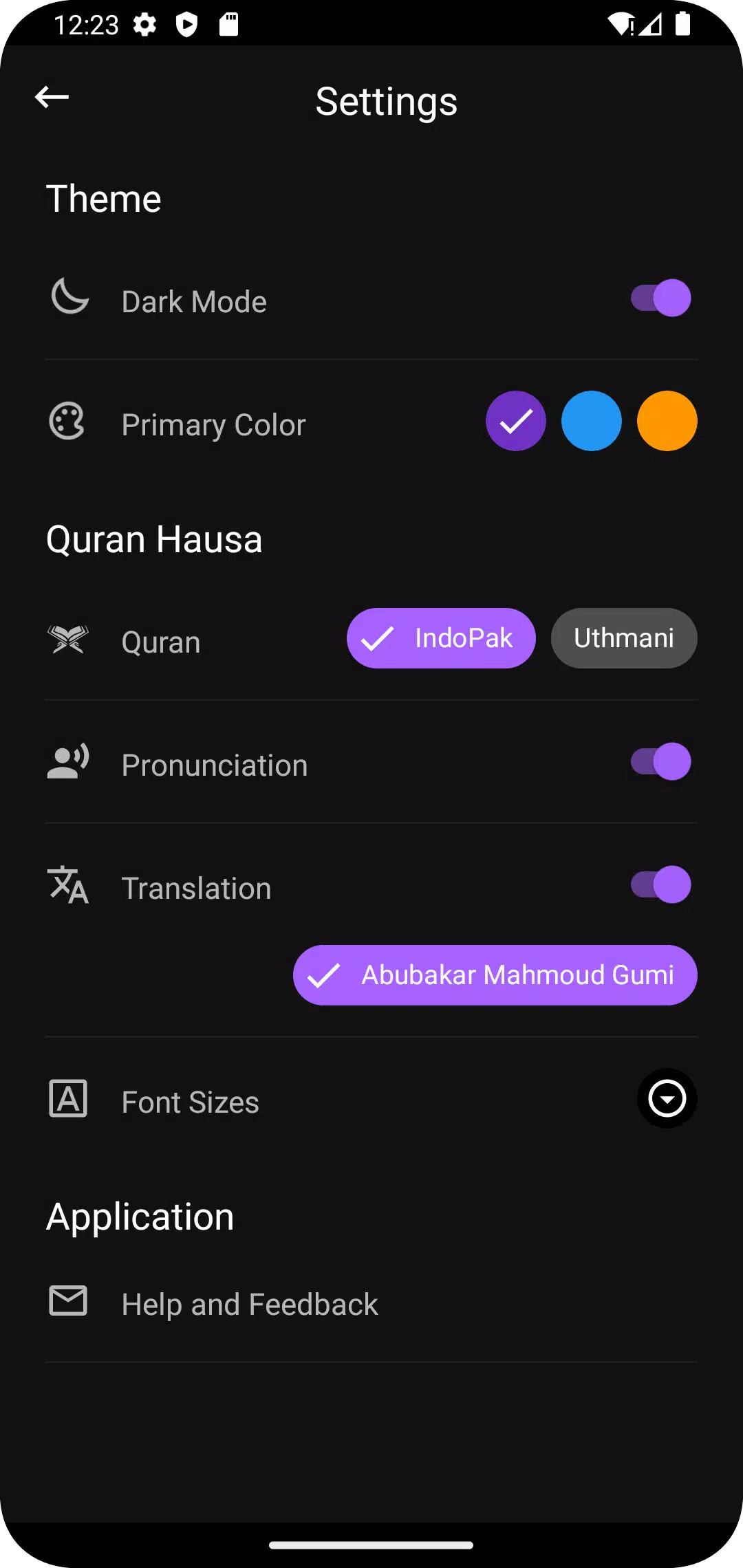Click the Application section heading
Image resolution: width=743 pixels, height=1568 pixels.
[139, 1216]
